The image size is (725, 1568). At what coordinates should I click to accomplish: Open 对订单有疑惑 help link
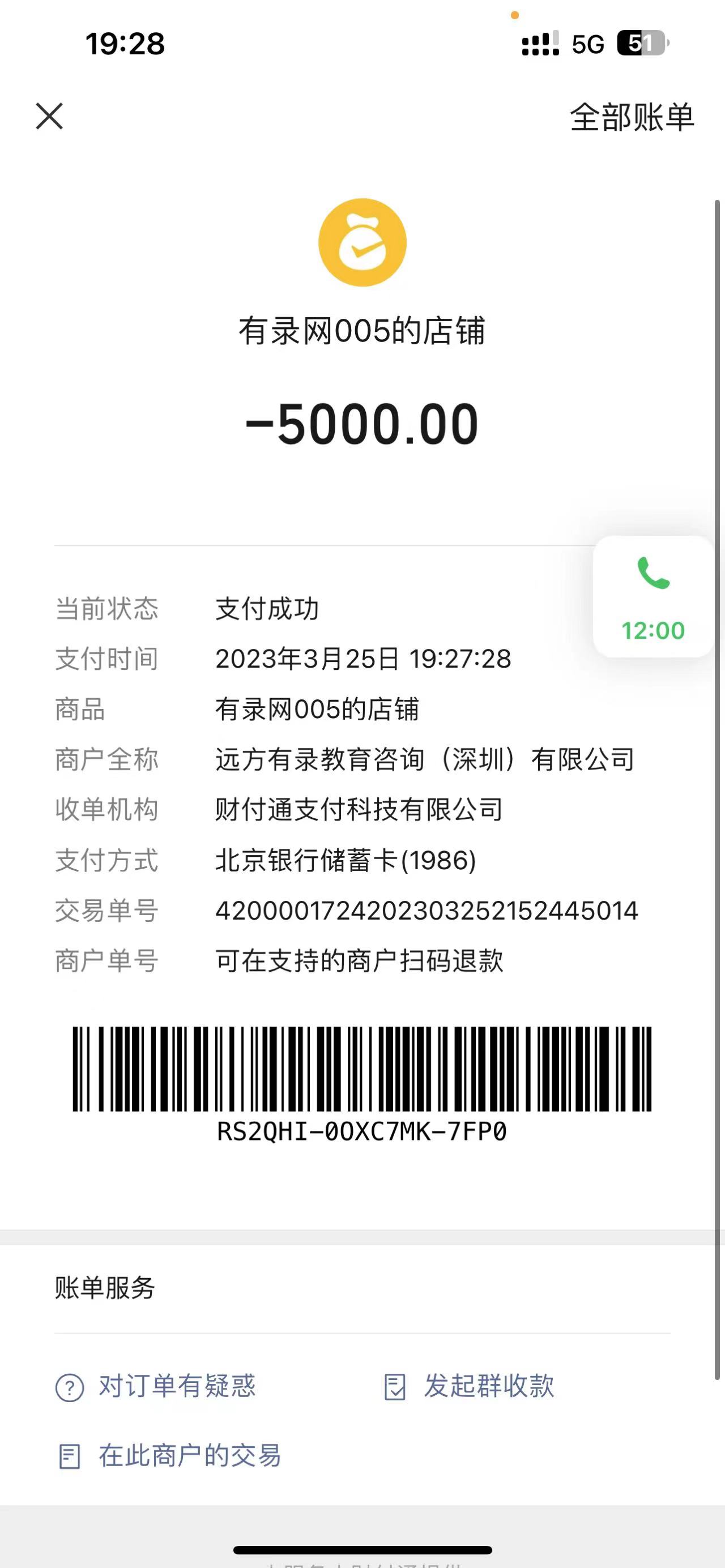click(x=156, y=1387)
